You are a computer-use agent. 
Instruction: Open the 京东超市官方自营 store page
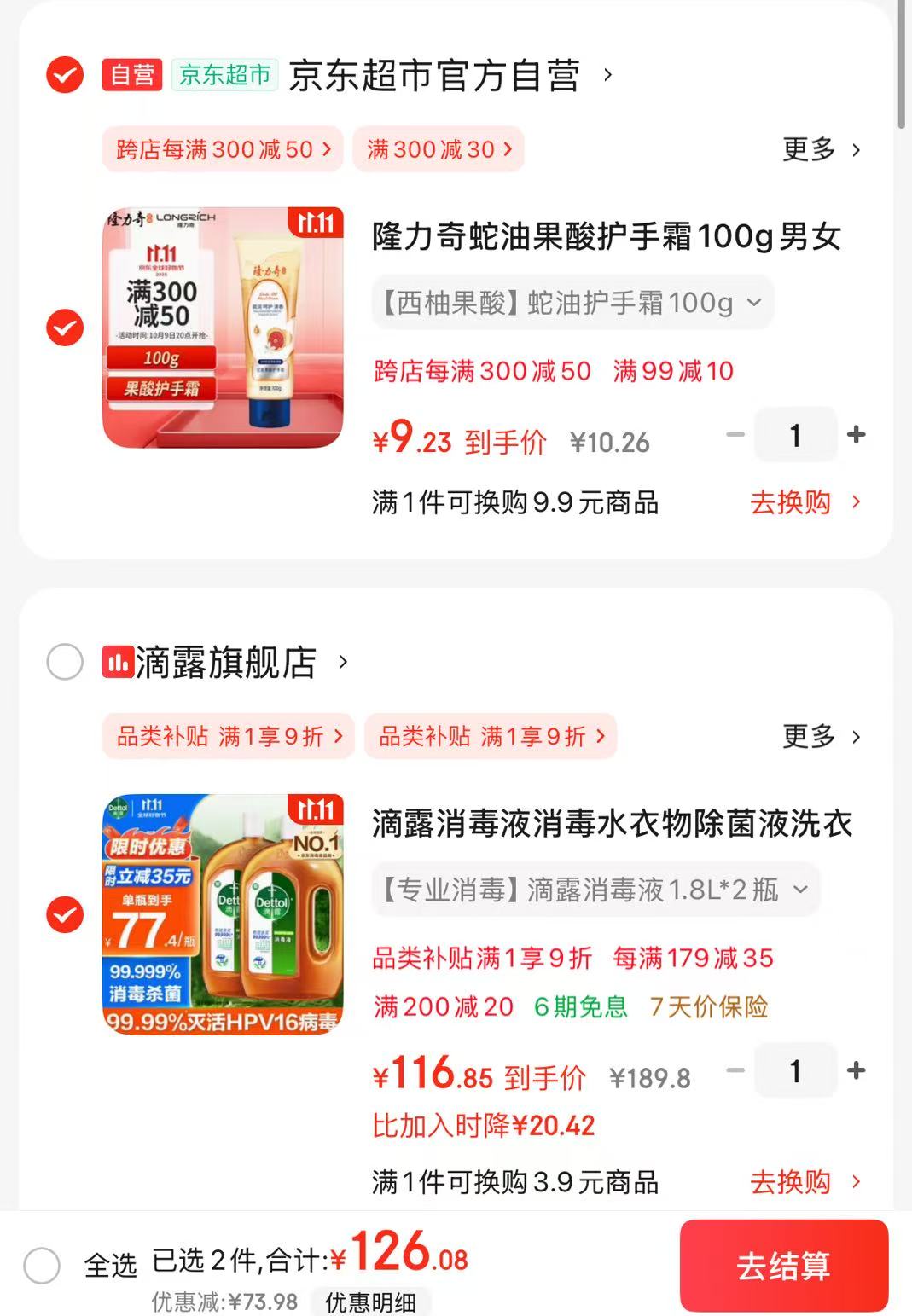(435, 75)
